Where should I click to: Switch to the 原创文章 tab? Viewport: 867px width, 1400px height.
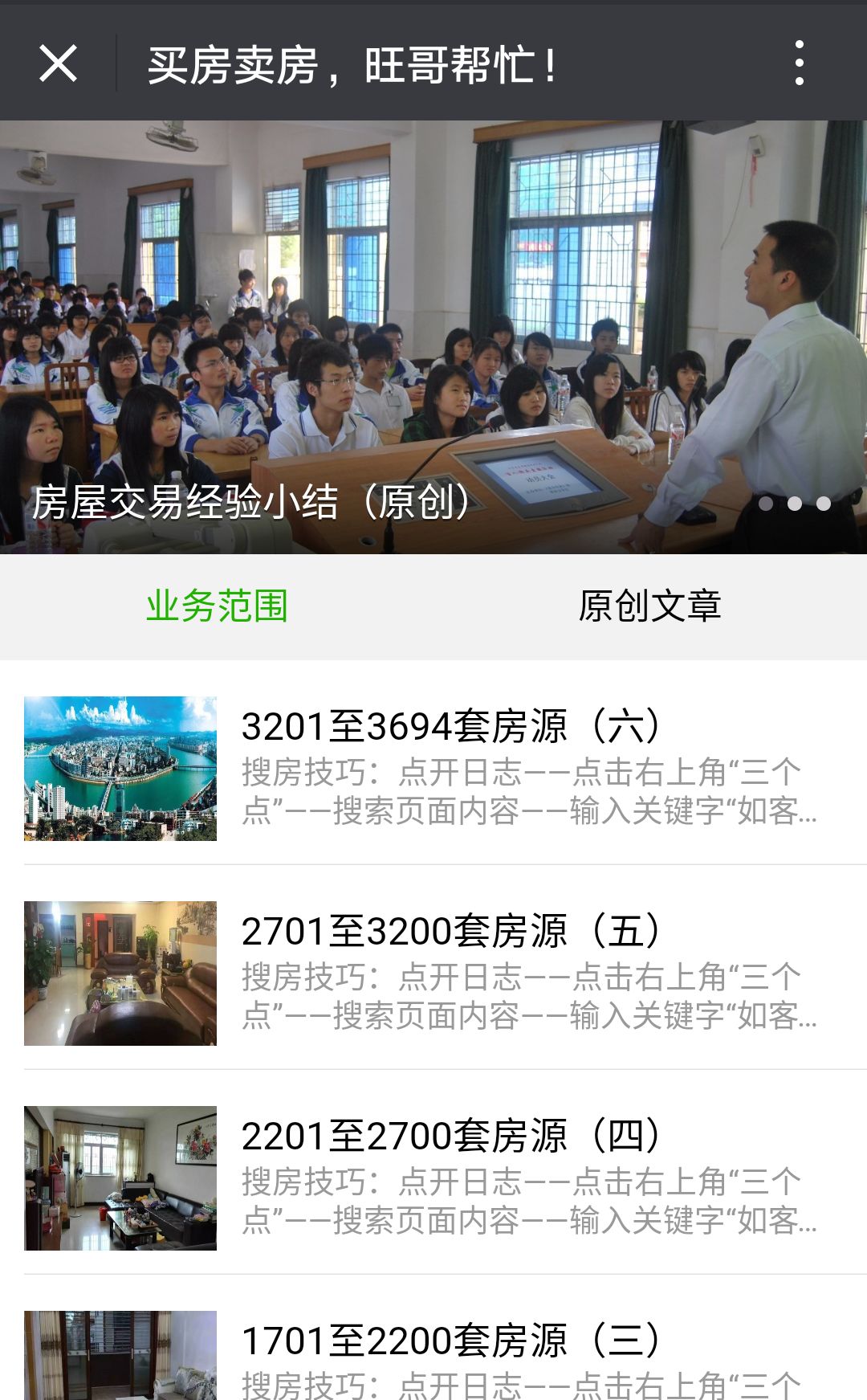649,606
